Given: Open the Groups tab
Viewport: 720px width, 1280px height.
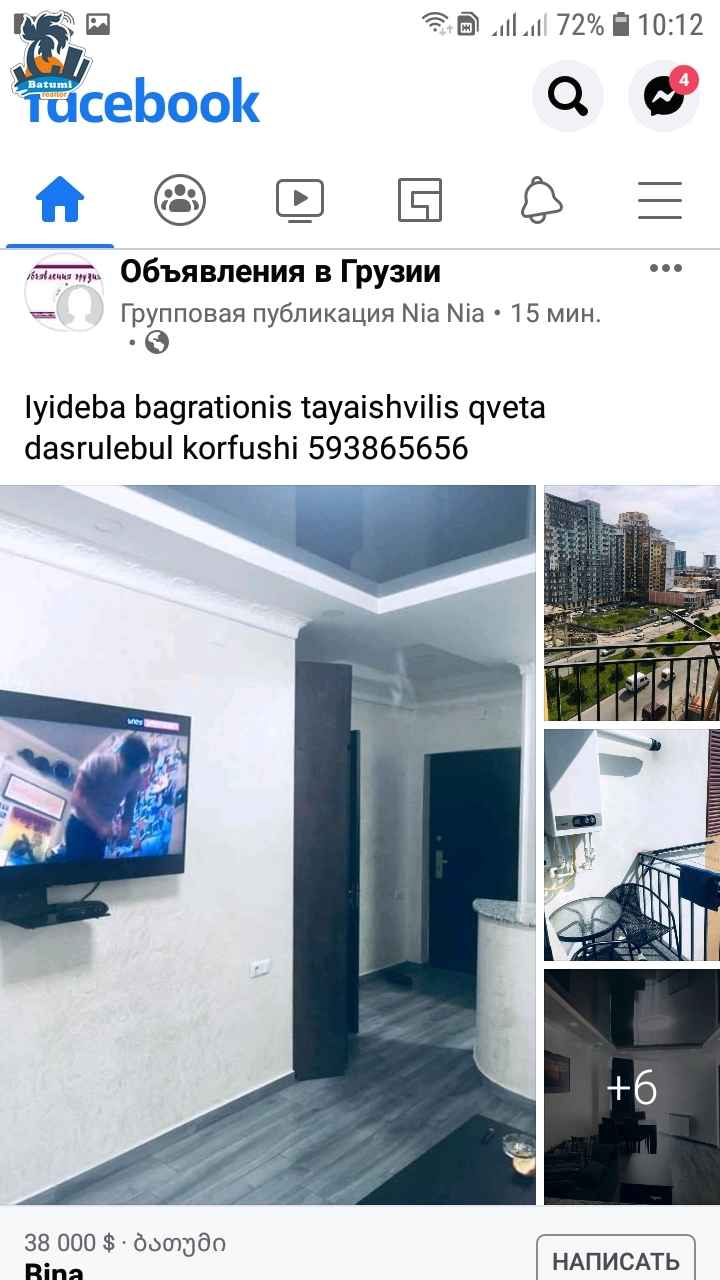Looking at the screenshot, I should (180, 200).
